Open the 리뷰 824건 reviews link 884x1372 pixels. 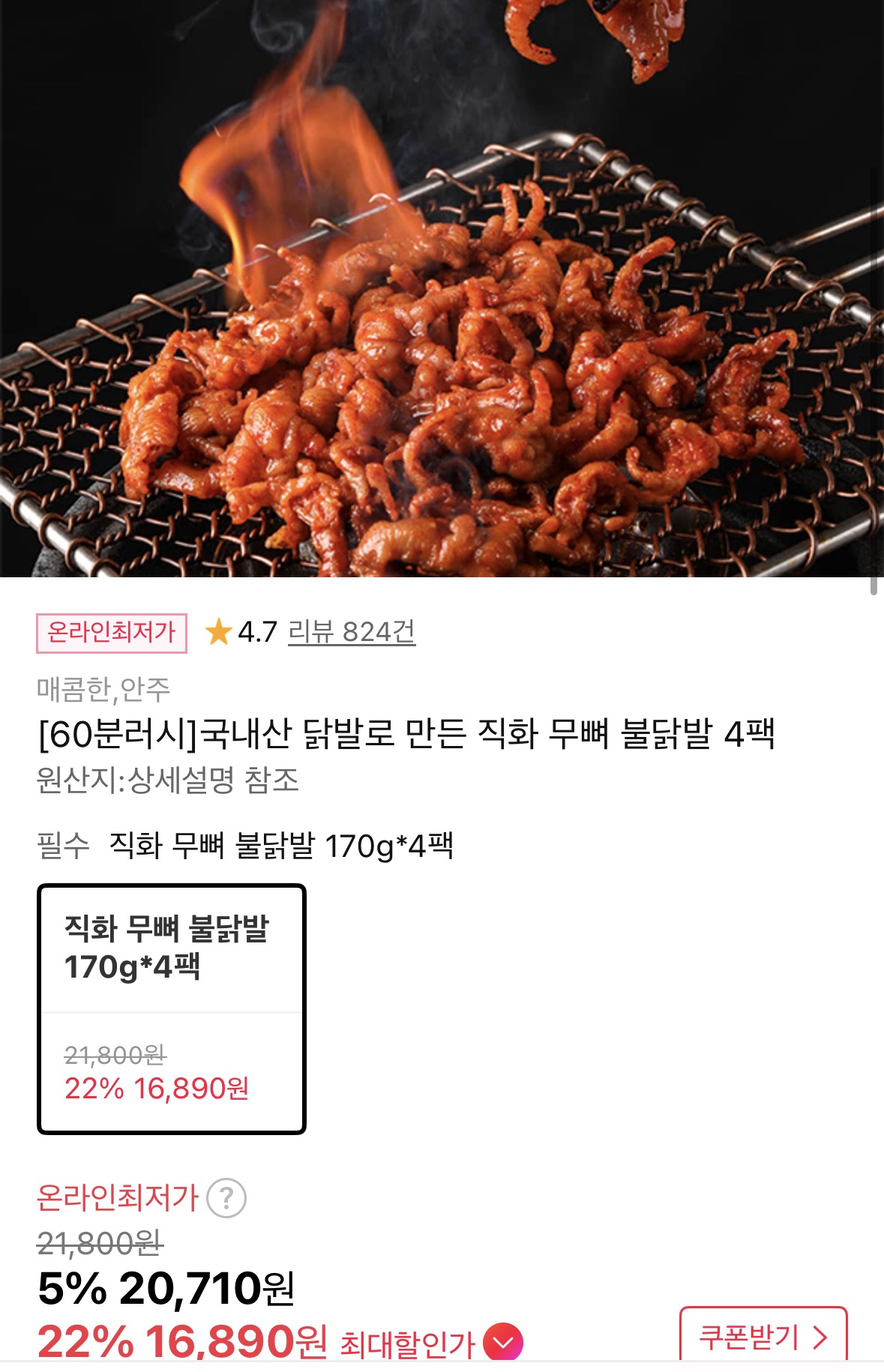(x=352, y=632)
